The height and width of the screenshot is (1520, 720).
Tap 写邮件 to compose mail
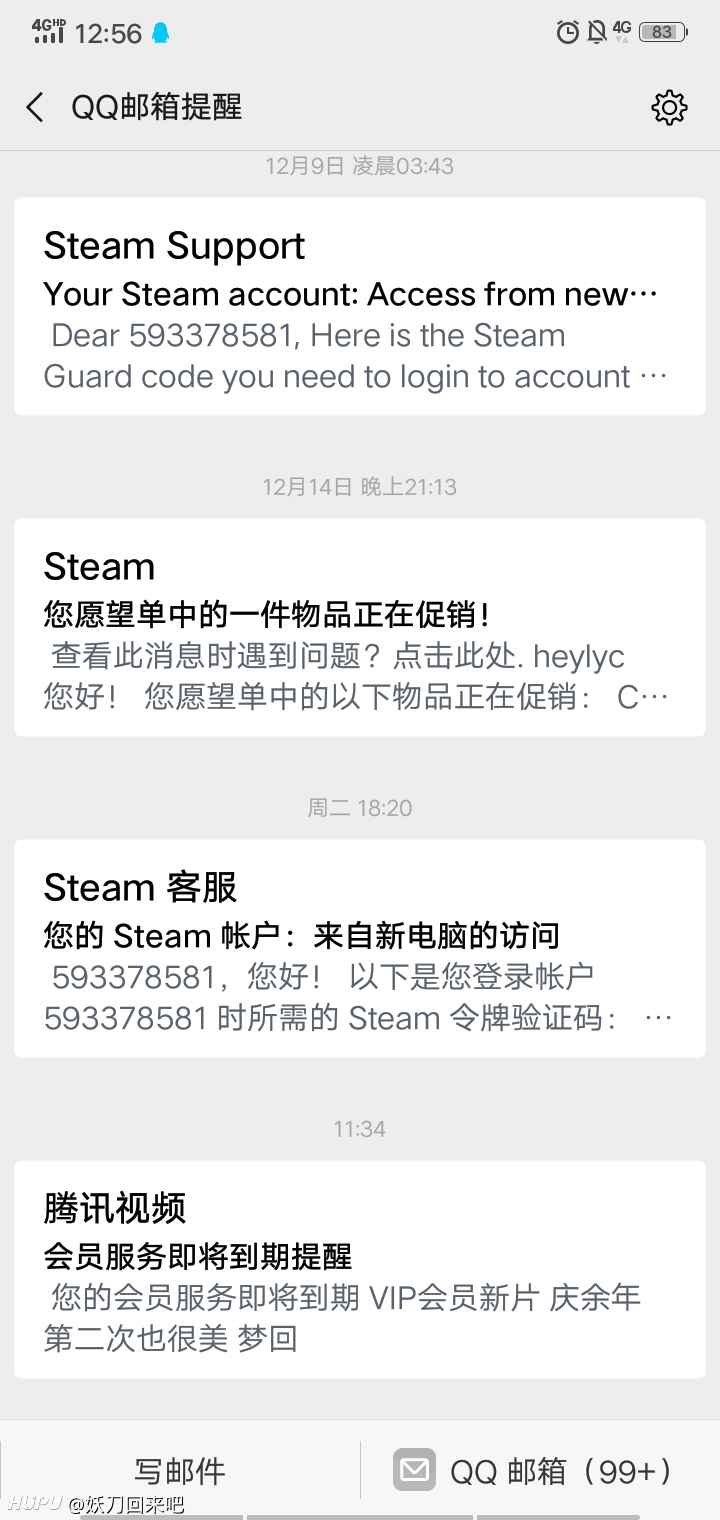(x=180, y=1470)
